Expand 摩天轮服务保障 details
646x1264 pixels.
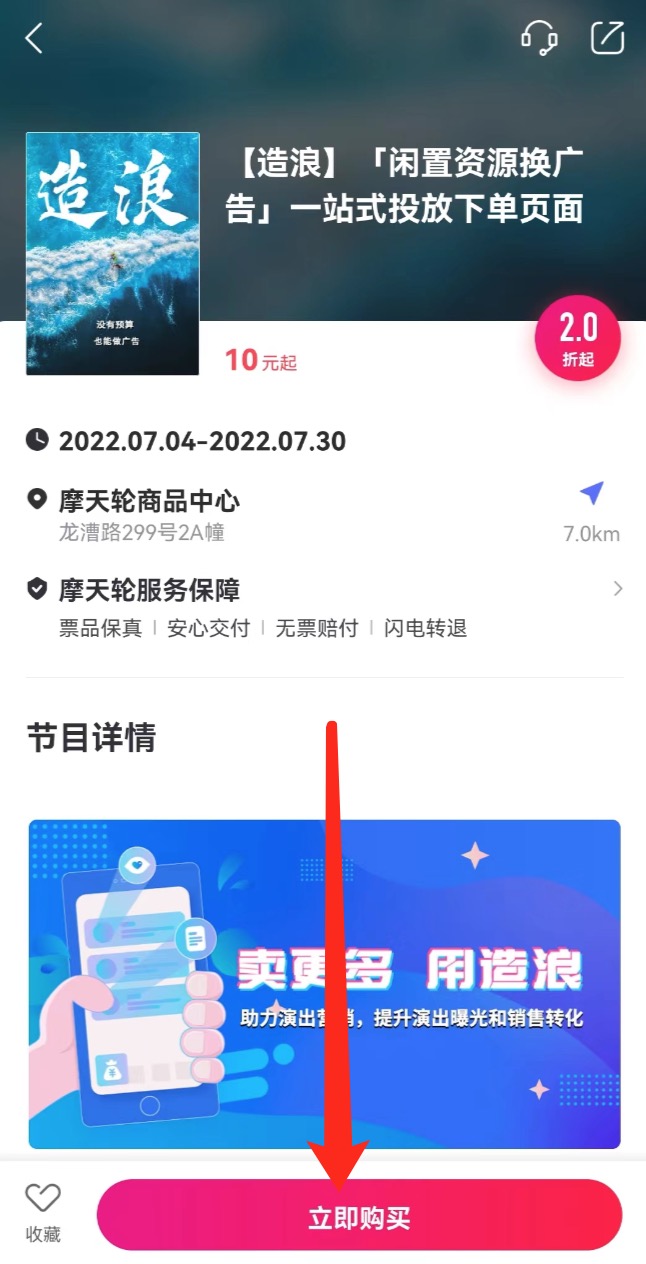pyautogui.click(x=617, y=589)
